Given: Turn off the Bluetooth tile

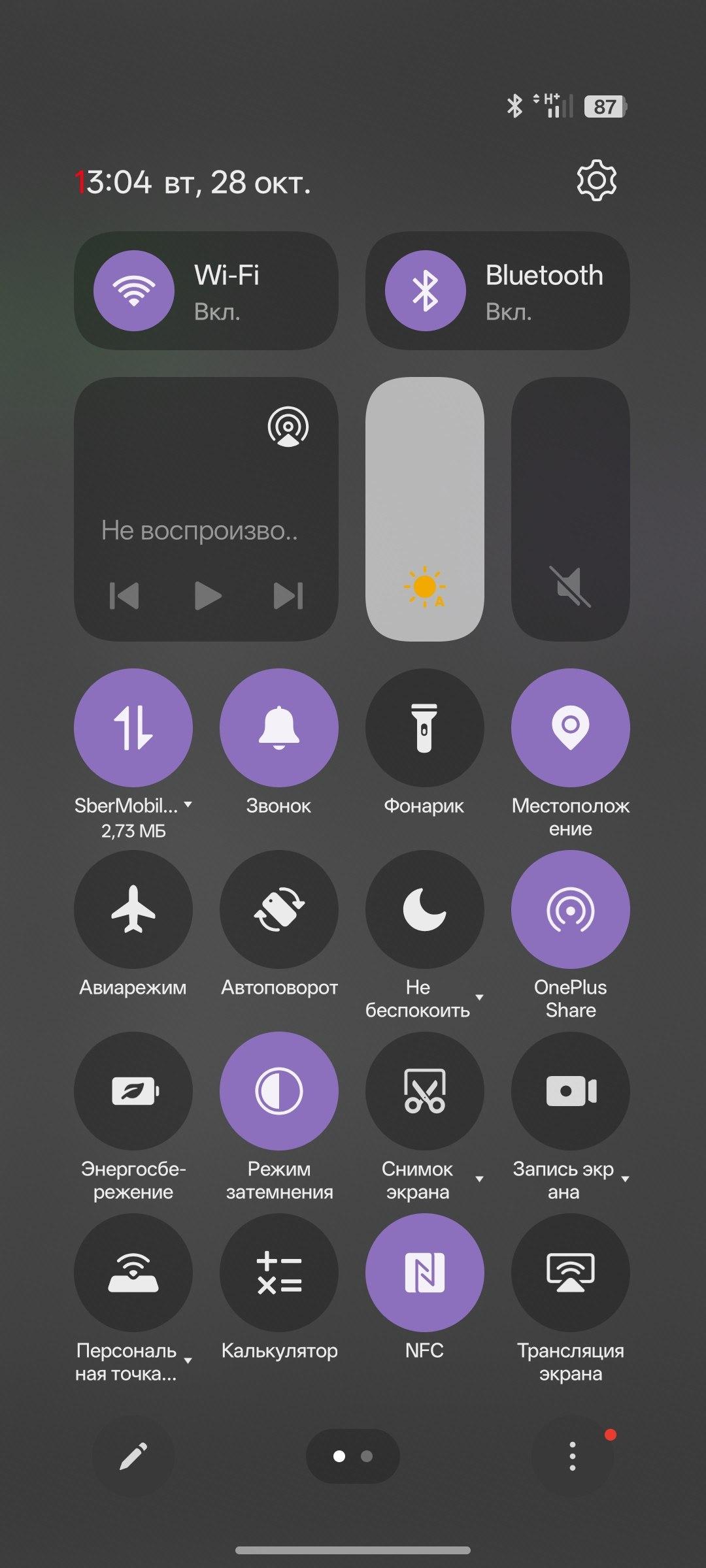Looking at the screenshot, I should (426, 291).
